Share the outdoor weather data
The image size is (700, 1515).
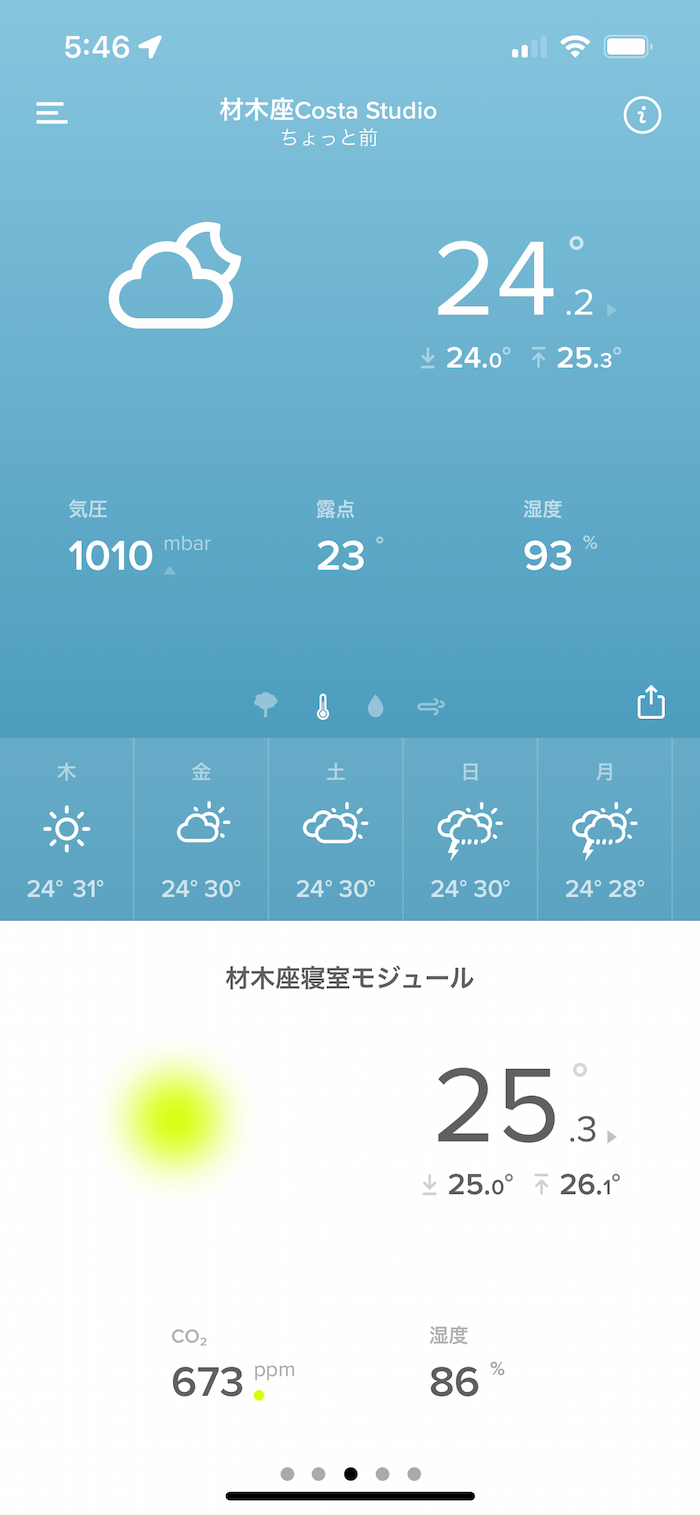(x=651, y=702)
